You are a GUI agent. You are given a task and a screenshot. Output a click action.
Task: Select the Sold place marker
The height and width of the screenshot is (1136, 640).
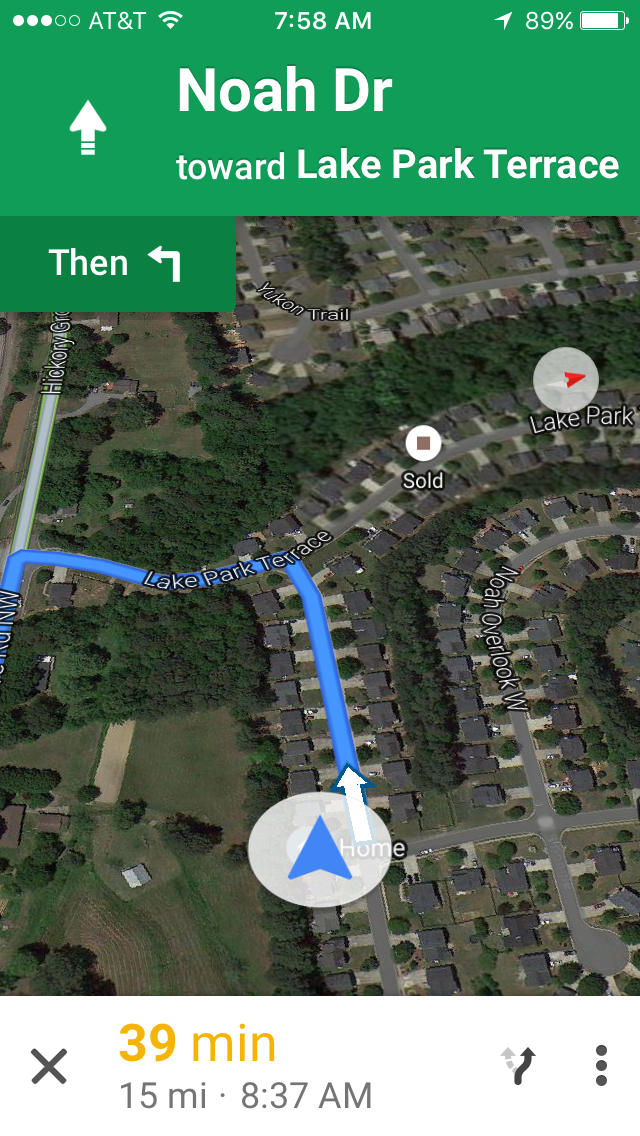[423, 443]
